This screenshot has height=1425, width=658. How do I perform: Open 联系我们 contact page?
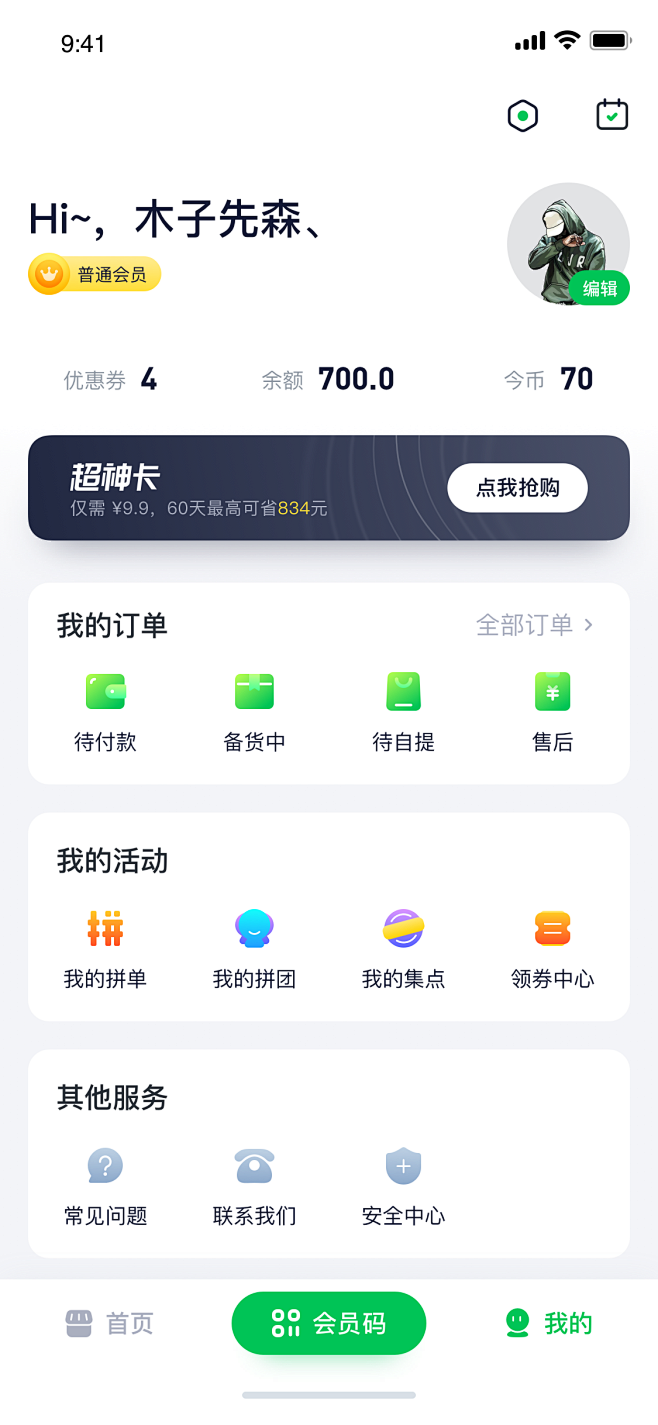(254, 1186)
